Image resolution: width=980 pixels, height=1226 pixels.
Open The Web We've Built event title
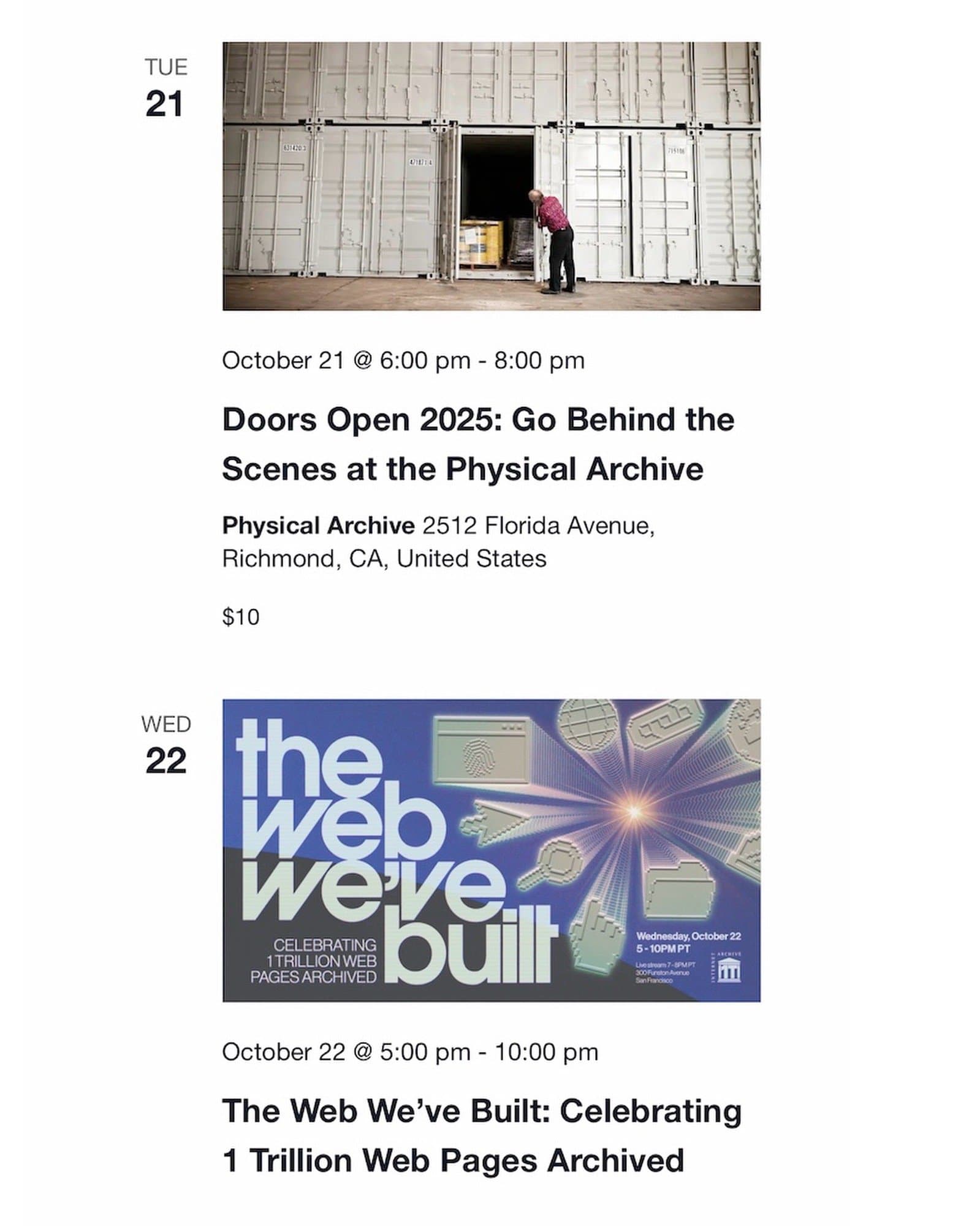click(481, 1135)
